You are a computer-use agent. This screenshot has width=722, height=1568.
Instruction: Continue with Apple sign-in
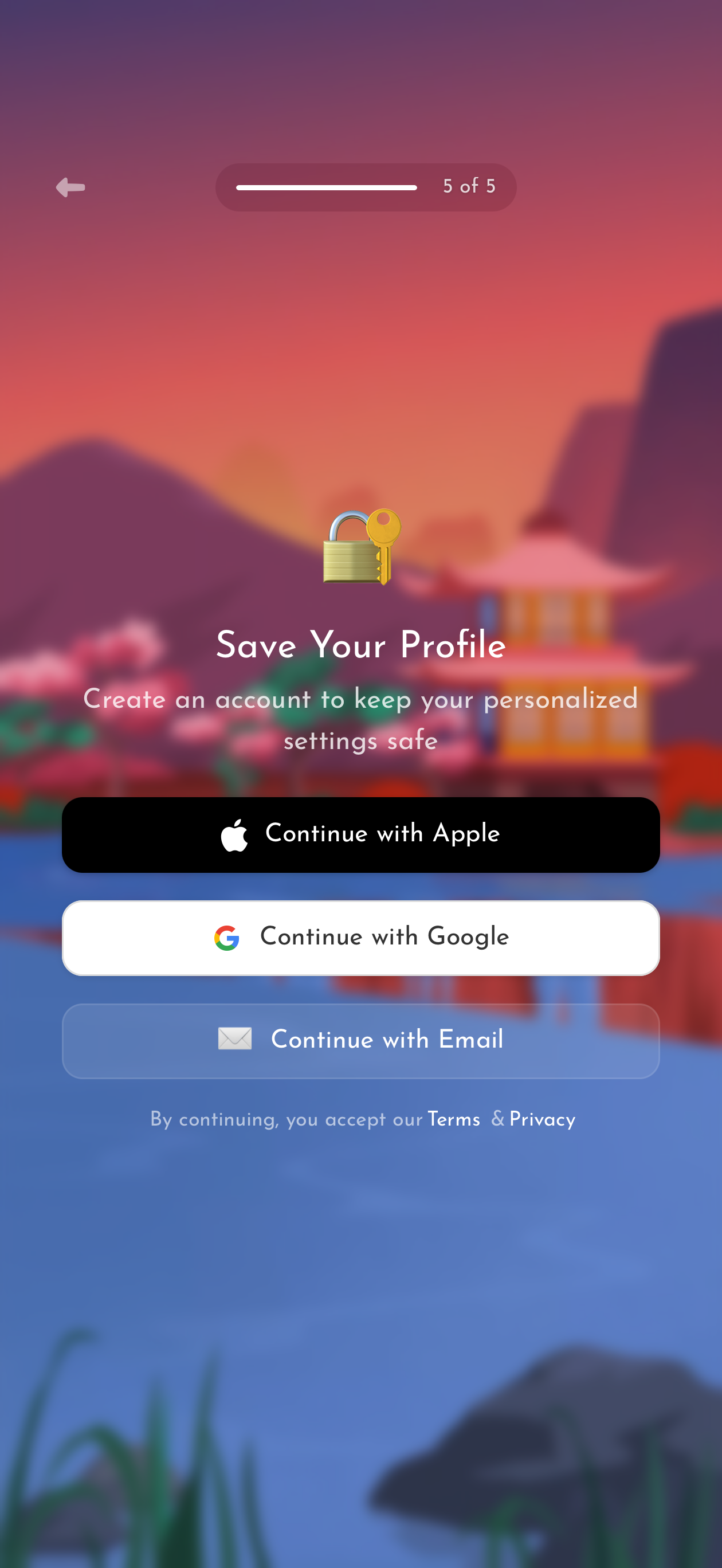tap(361, 834)
